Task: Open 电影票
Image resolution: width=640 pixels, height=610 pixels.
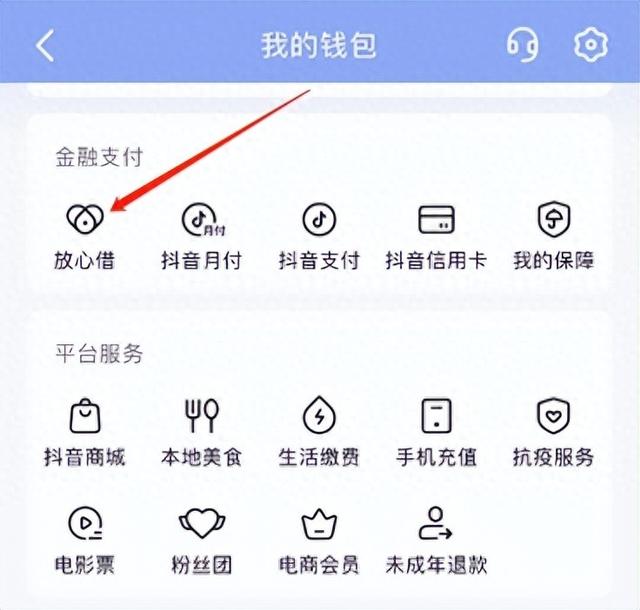Action: click(84, 539)
